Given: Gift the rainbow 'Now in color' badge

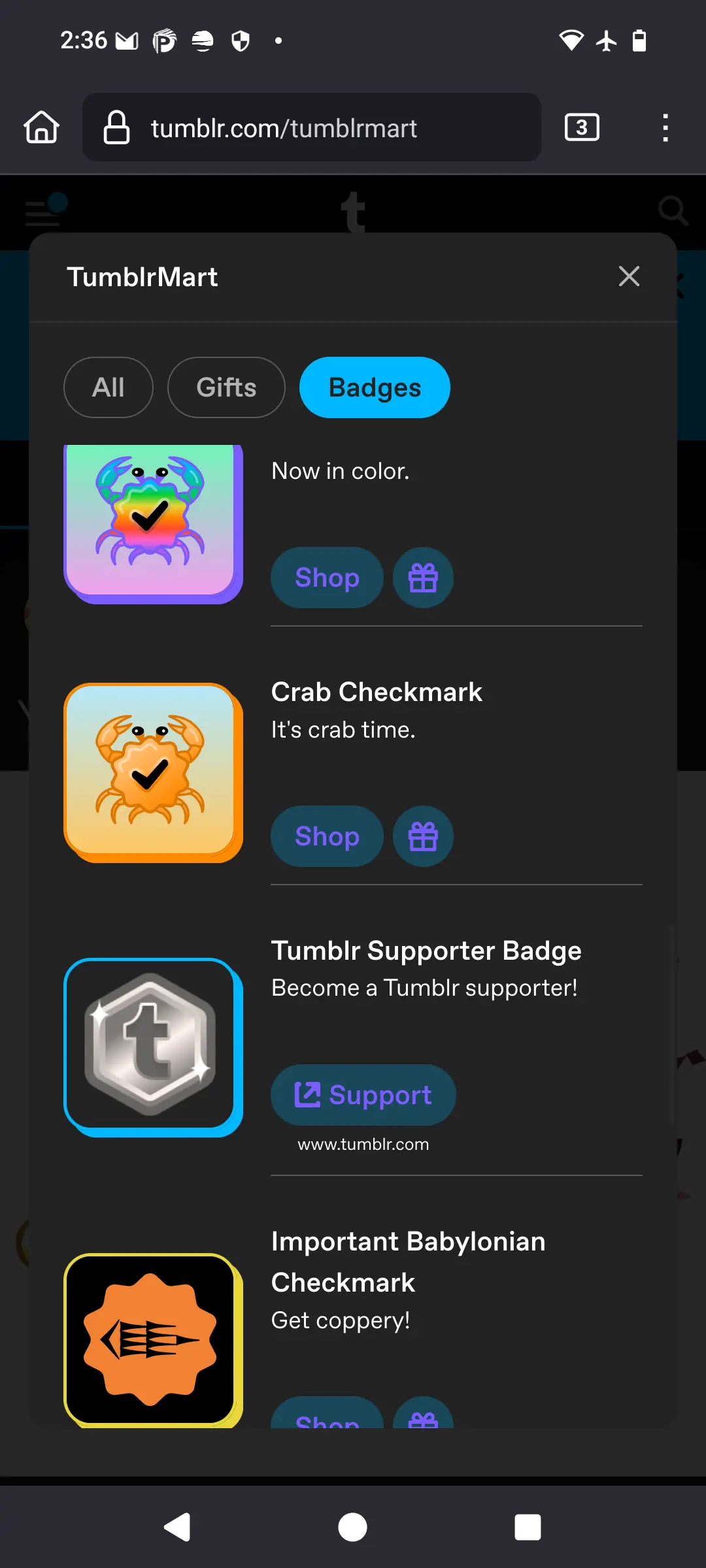Looking at the screenshot, I should click(x=423, y=578).
